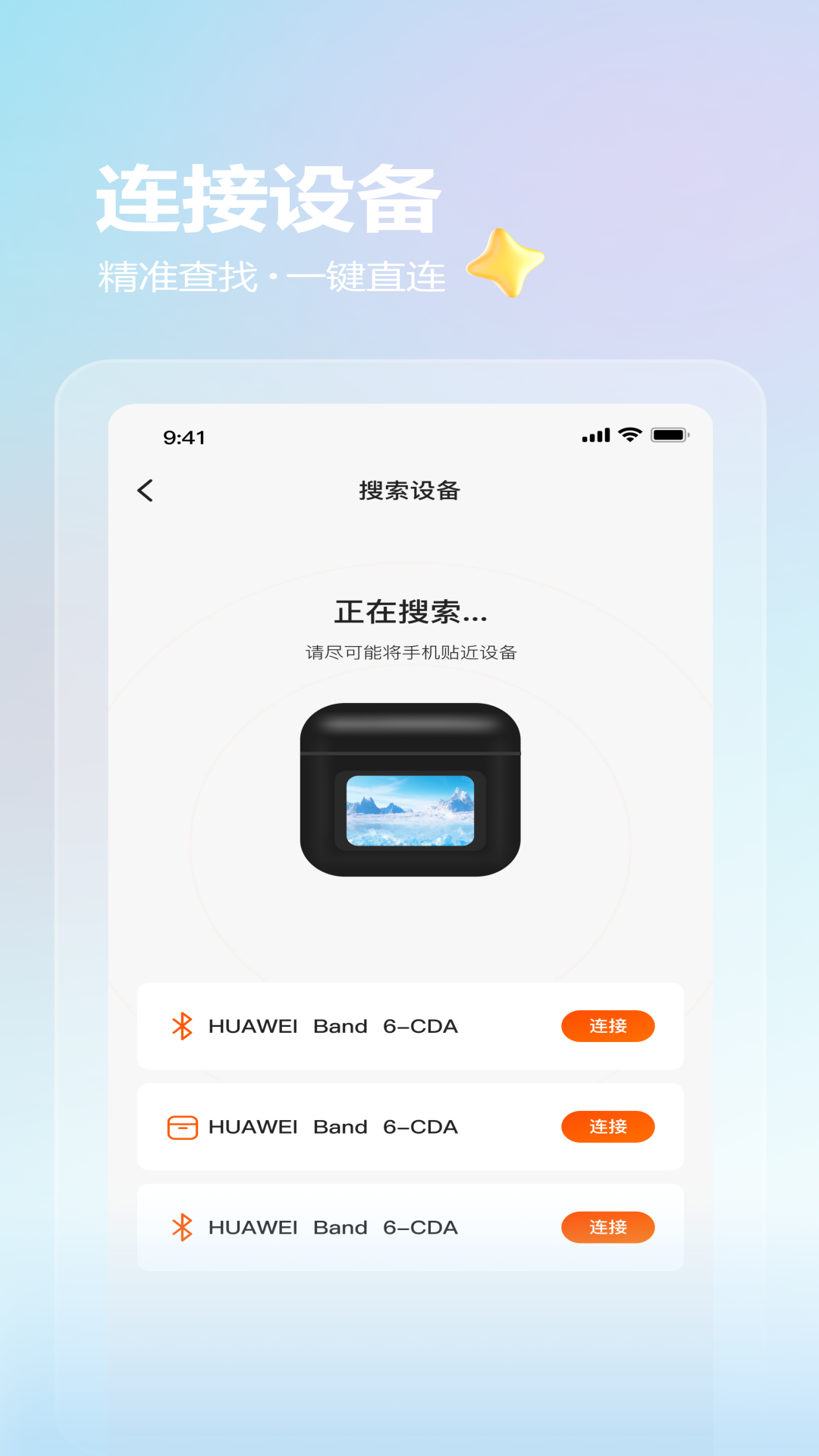Click the battery icon in the status bar
The width and height of the screenshot is (819, 1456).
(667, 435)
